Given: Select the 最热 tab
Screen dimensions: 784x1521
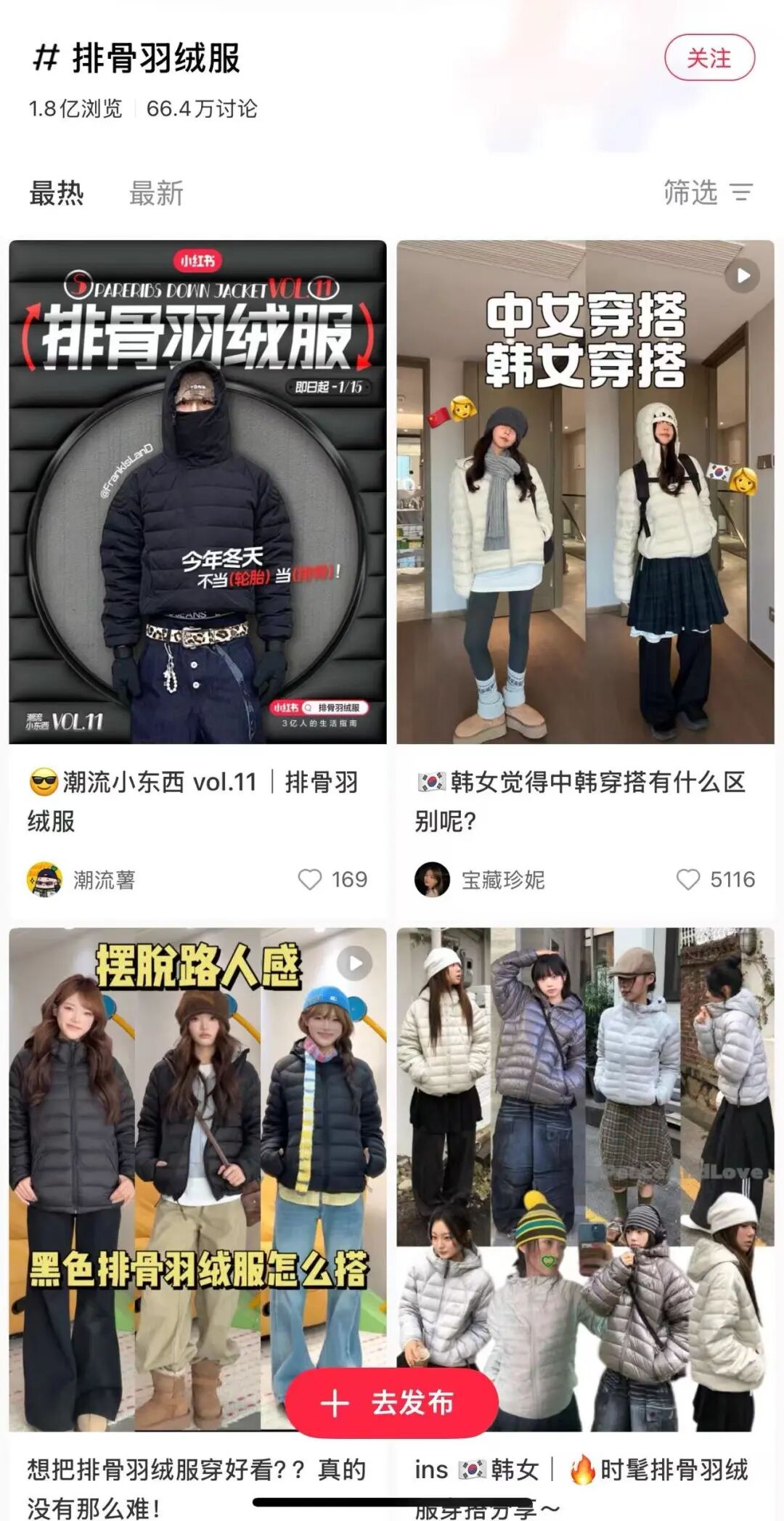Looking at the screenshot, I should point(57,194).
